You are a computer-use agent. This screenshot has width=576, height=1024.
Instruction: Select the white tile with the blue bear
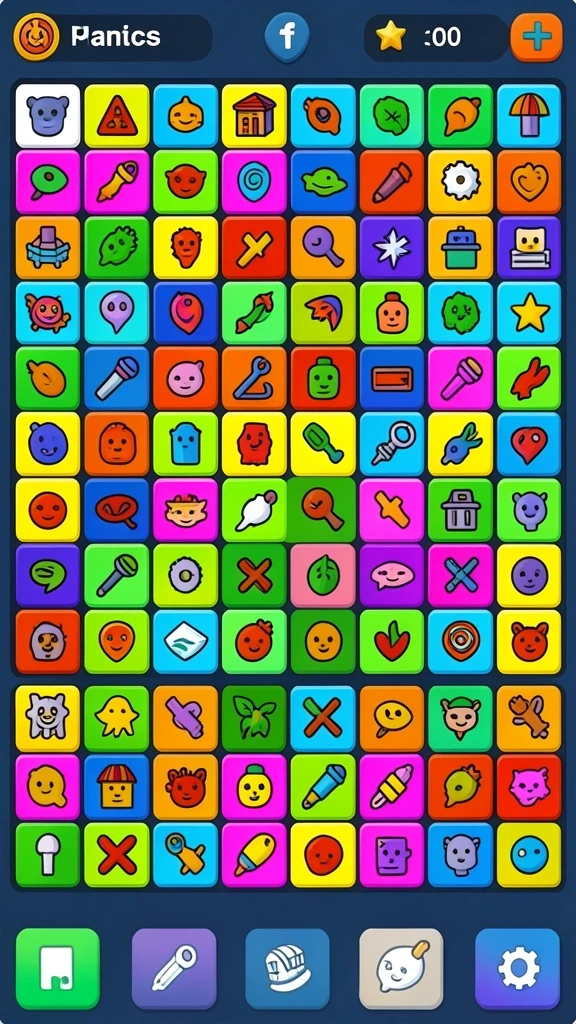pyautogui.click(x=48, y=116)
